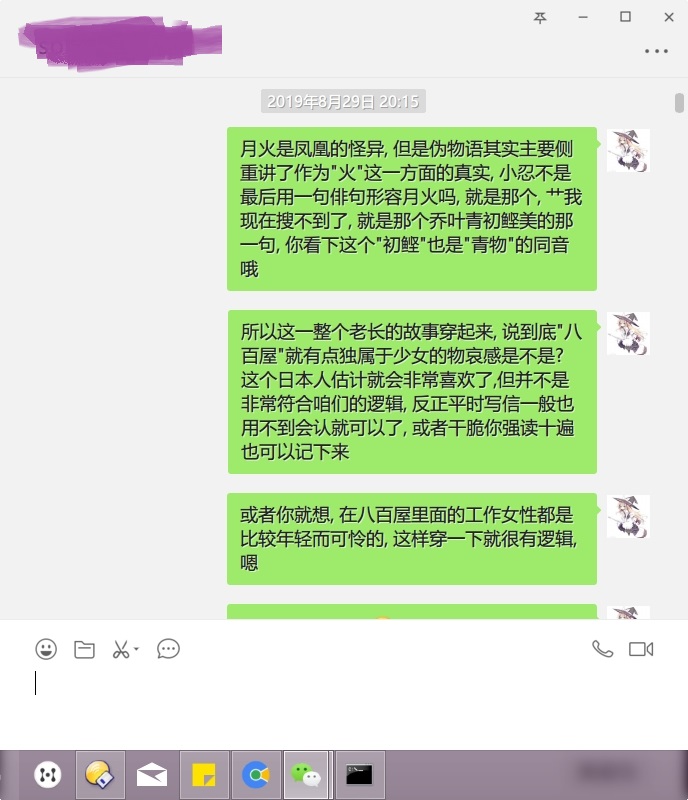Open the yellow sticky notes taskbar app

click(204, 775)
